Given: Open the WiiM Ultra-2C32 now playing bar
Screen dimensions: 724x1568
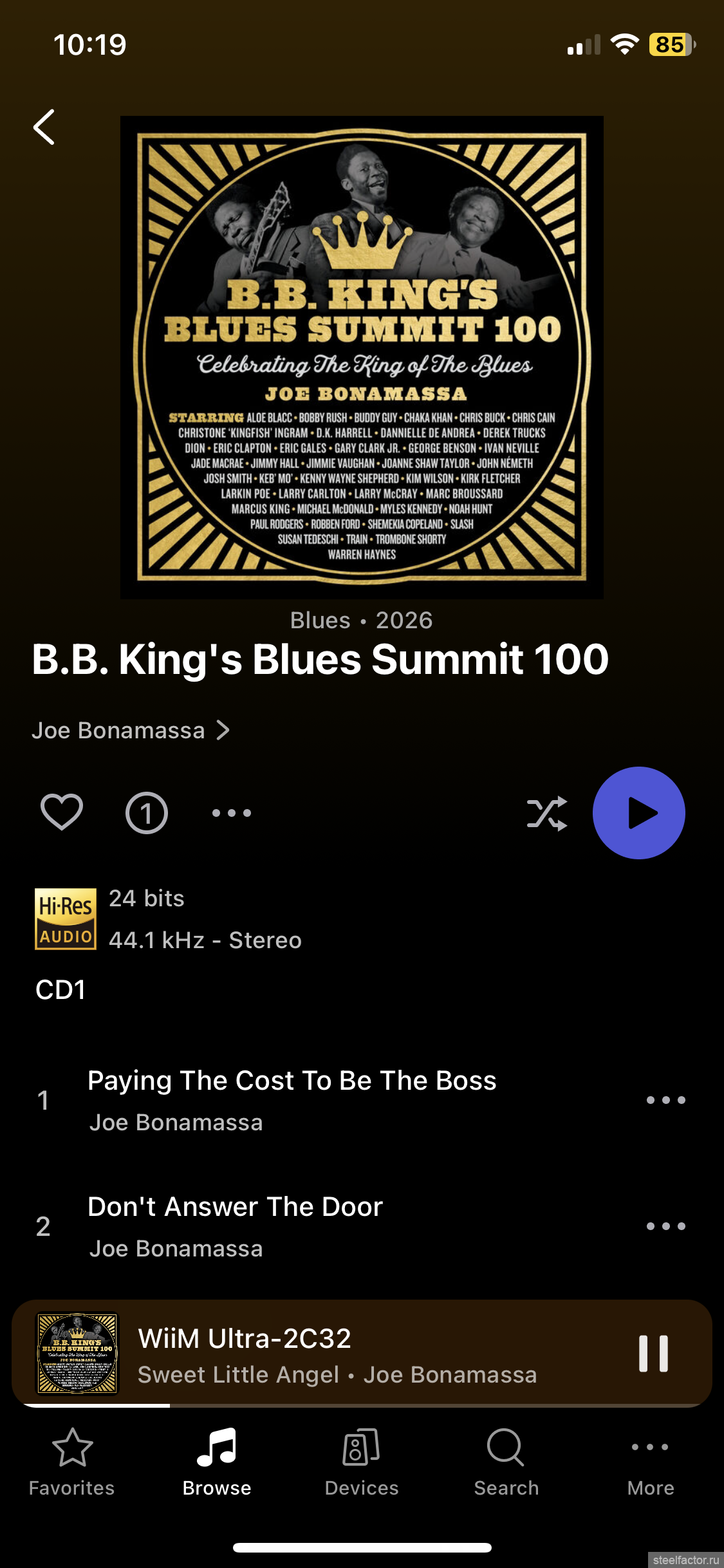Looking at the screenshot, I should (x=335, y=1354).
